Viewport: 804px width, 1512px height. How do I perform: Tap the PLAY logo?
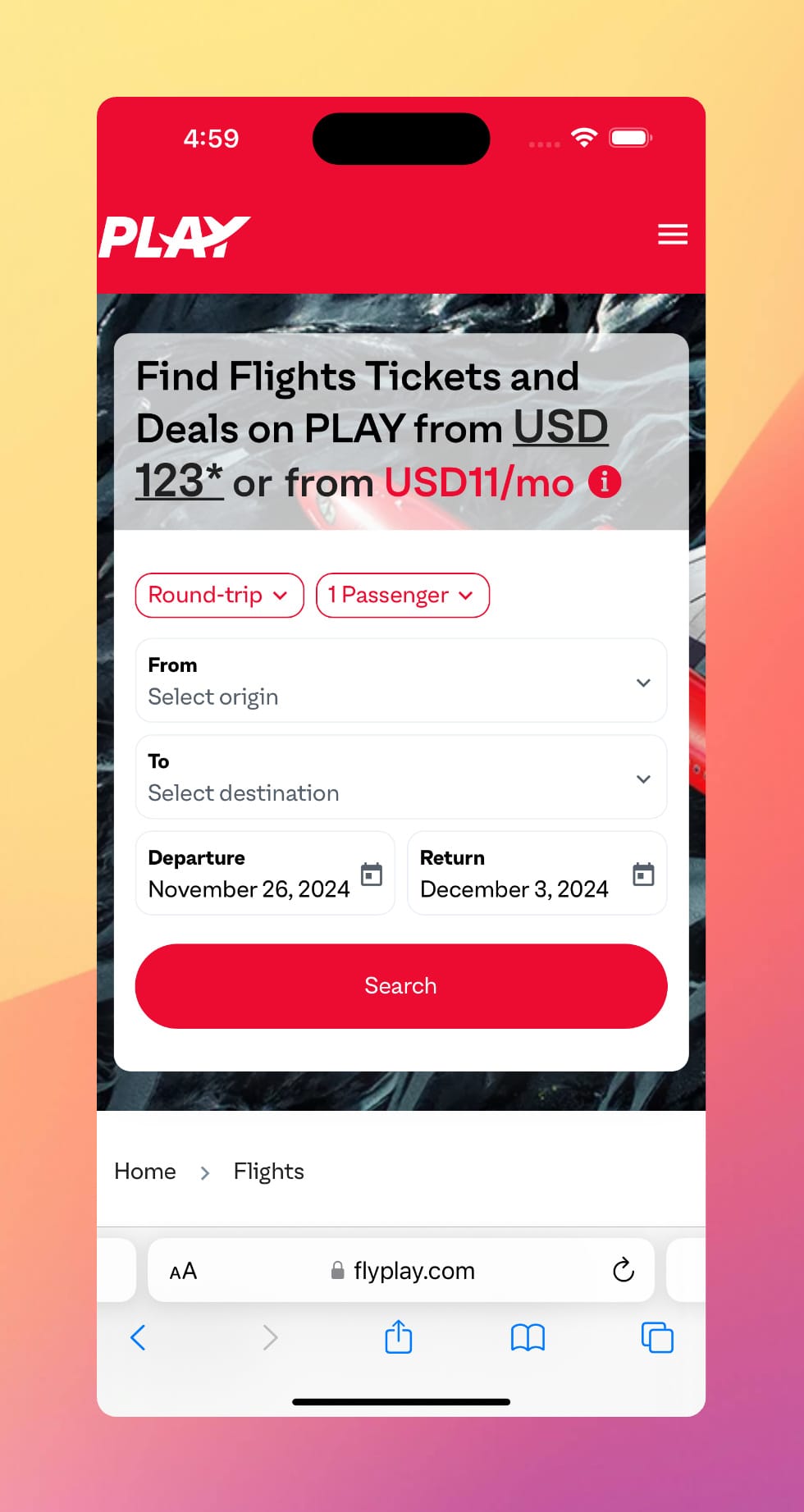(x=174, y=237)
